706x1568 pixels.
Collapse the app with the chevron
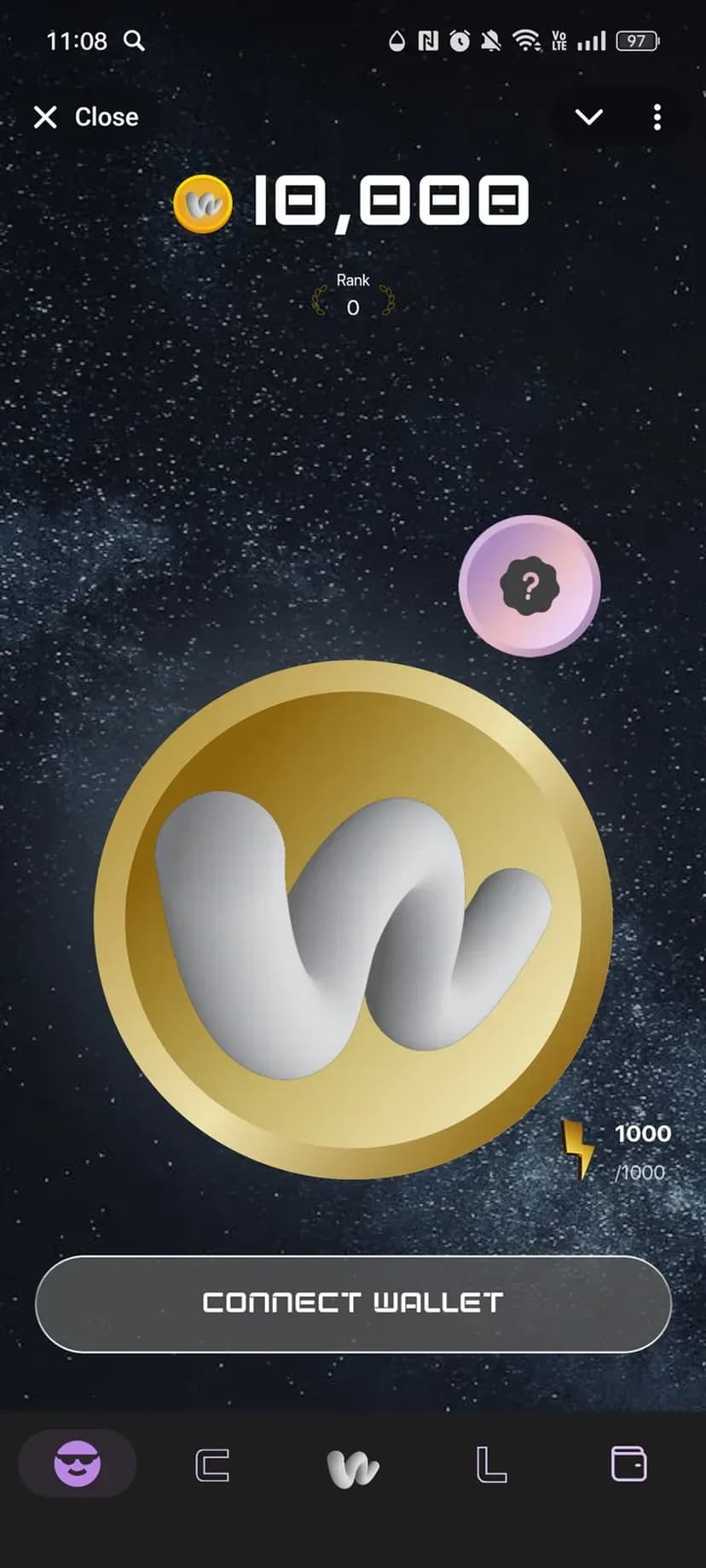[589, 117]
